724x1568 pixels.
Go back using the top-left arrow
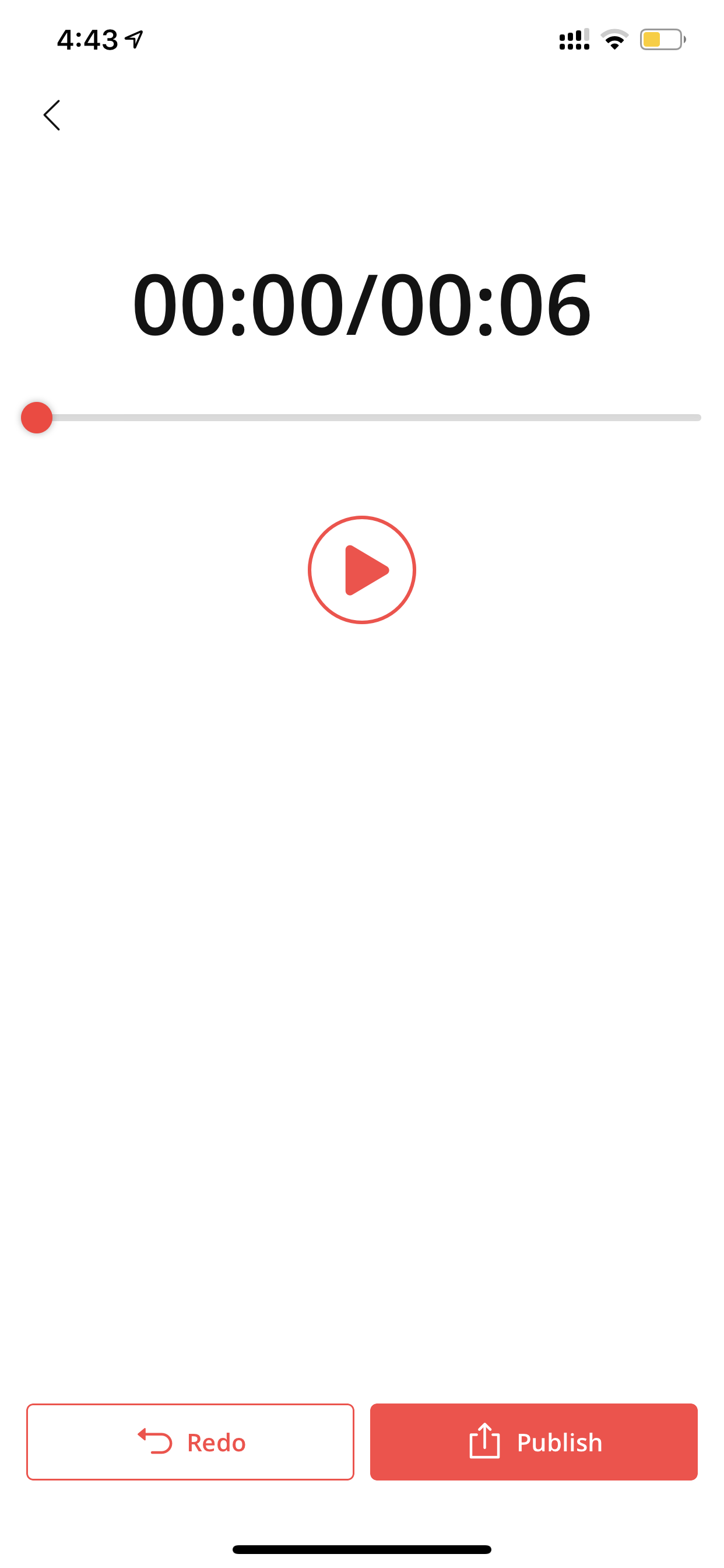(52, 115)
